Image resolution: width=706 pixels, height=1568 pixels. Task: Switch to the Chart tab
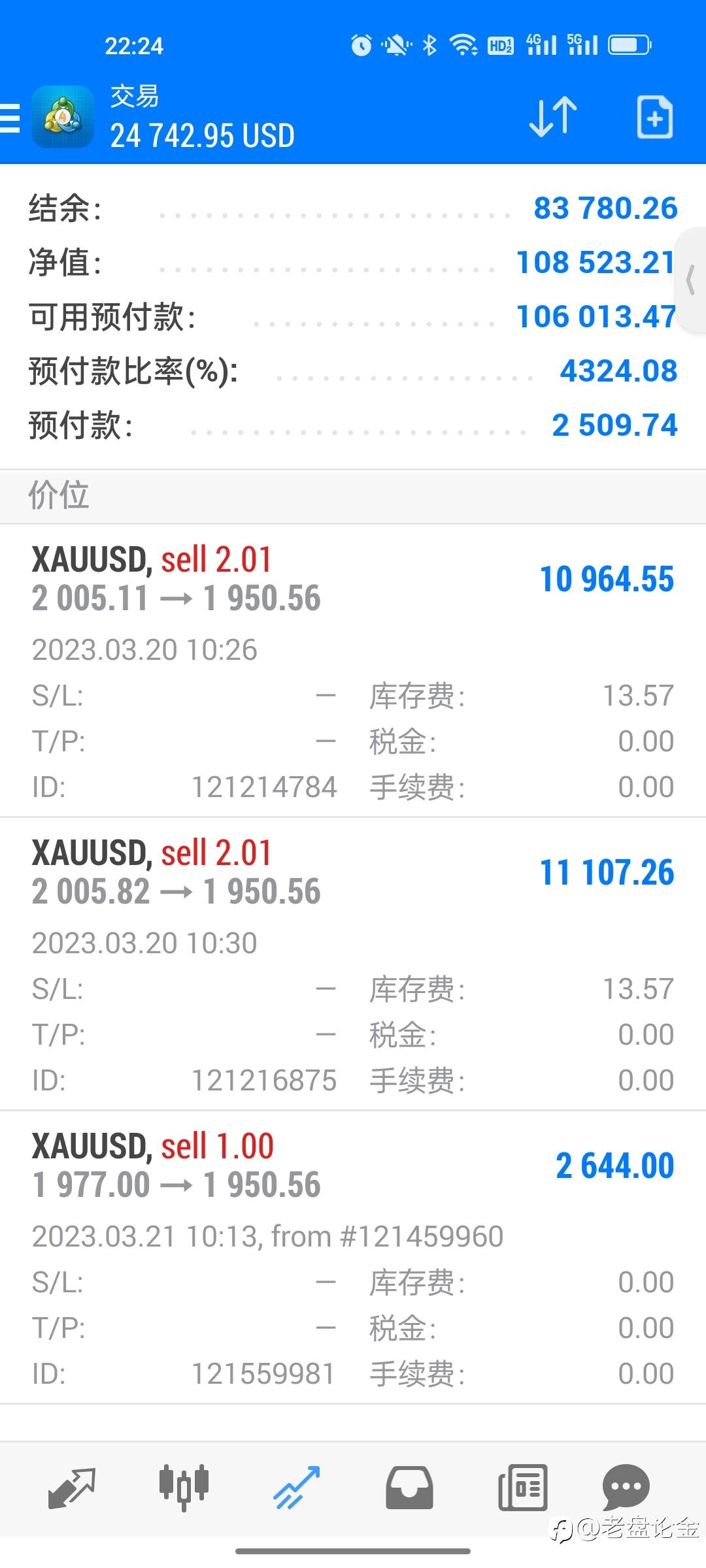[x=184, y=1488]
